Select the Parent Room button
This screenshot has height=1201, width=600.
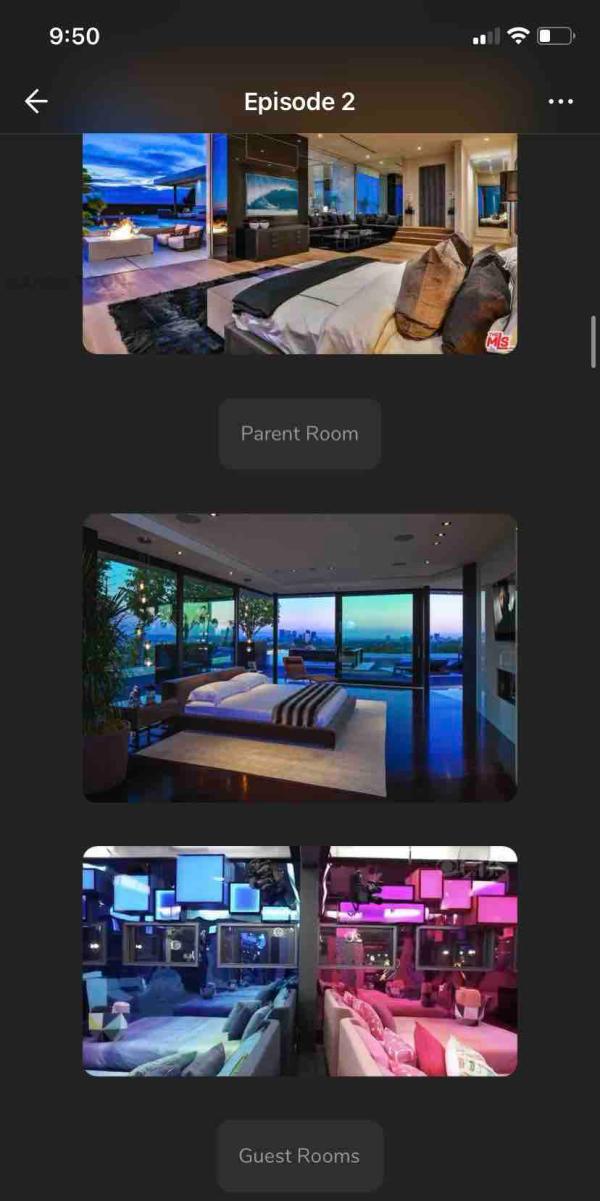point(299,434)
